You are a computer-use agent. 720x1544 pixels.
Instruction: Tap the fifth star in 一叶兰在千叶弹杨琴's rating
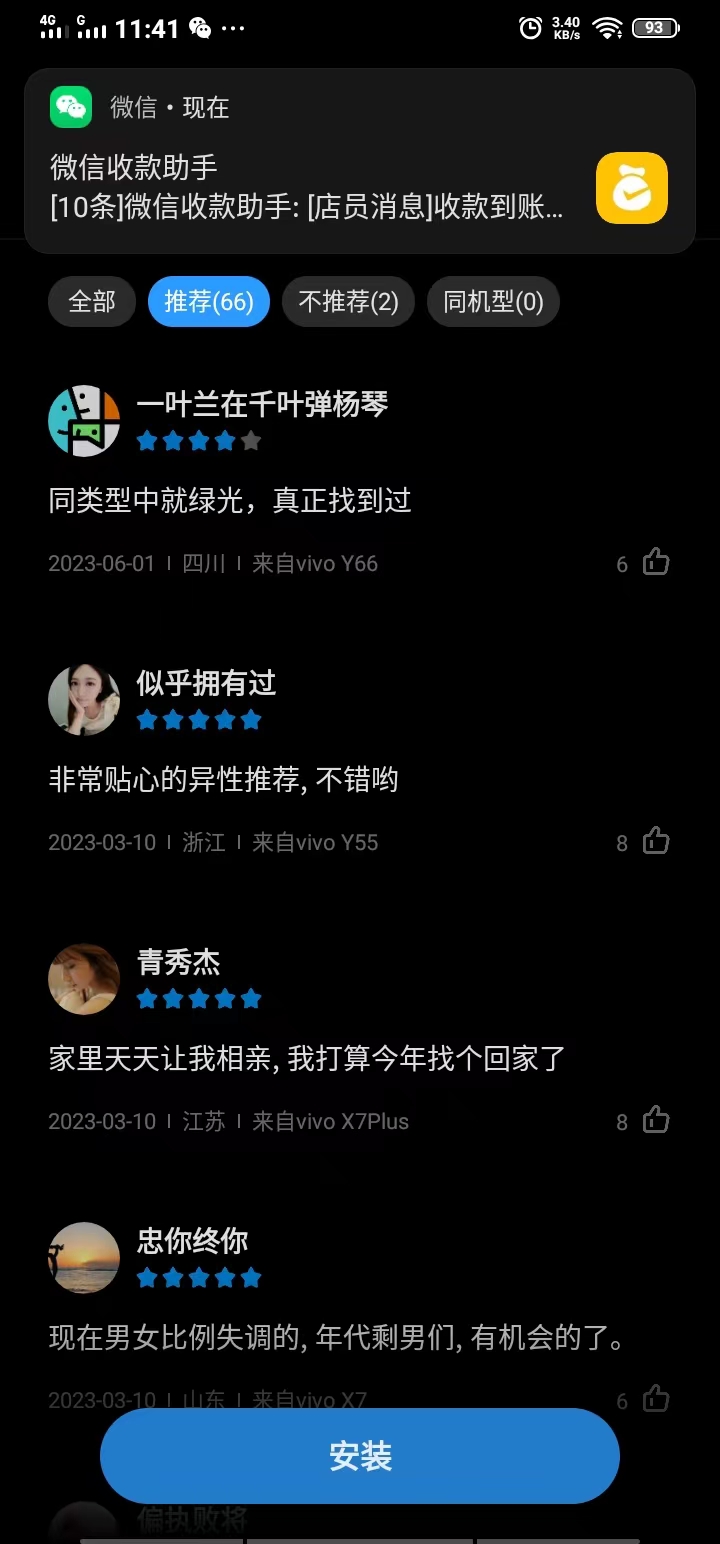[x=250, y=440]
